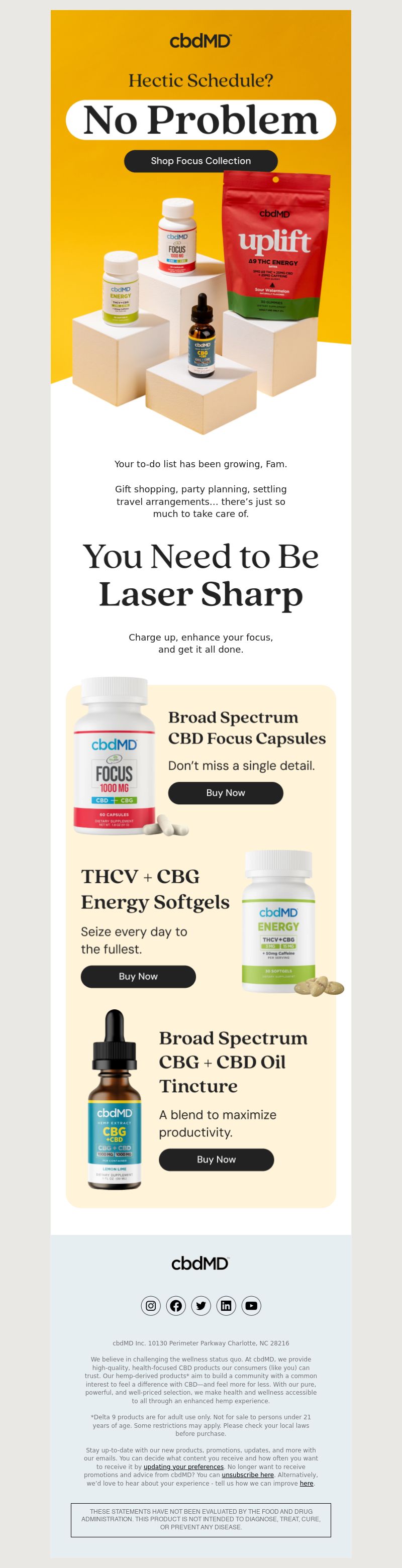Open cbdMD Facebook page
The height and width of the screenshot is (1568, 402).
(176, 1305)
